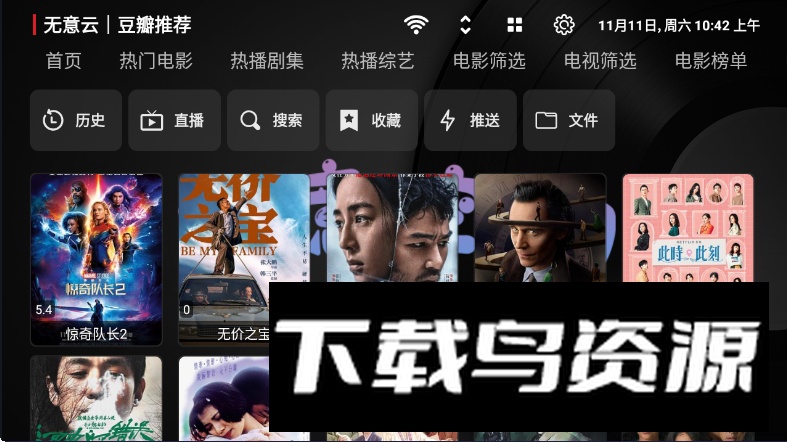Open the 历史 history button
Viewport: 787px width, 442px height.
(x=76, y=120)
